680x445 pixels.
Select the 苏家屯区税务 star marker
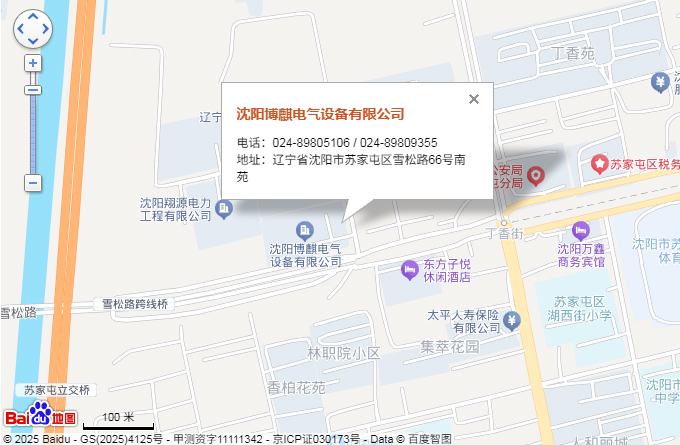[x=599, y=162]
